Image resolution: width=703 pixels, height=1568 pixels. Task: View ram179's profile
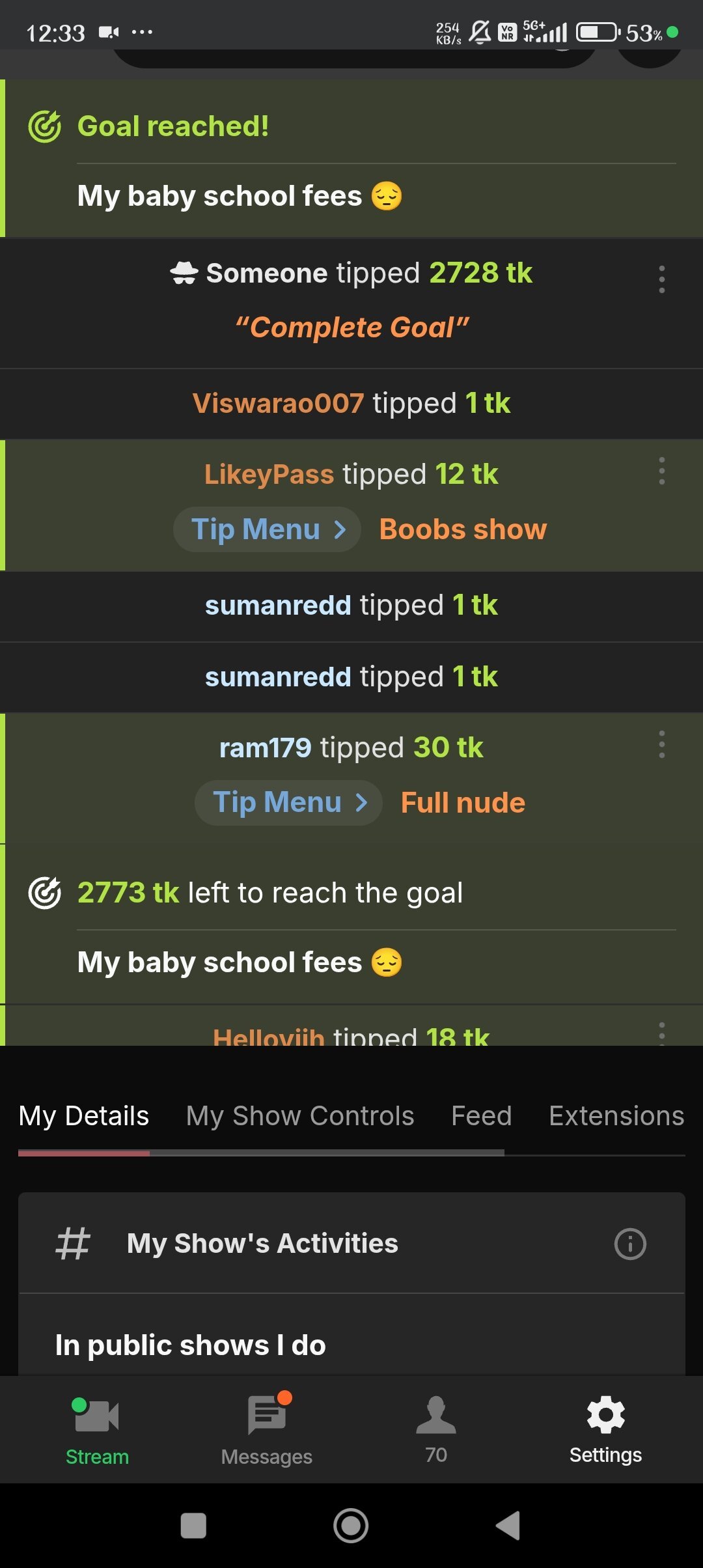click(265, 748)
